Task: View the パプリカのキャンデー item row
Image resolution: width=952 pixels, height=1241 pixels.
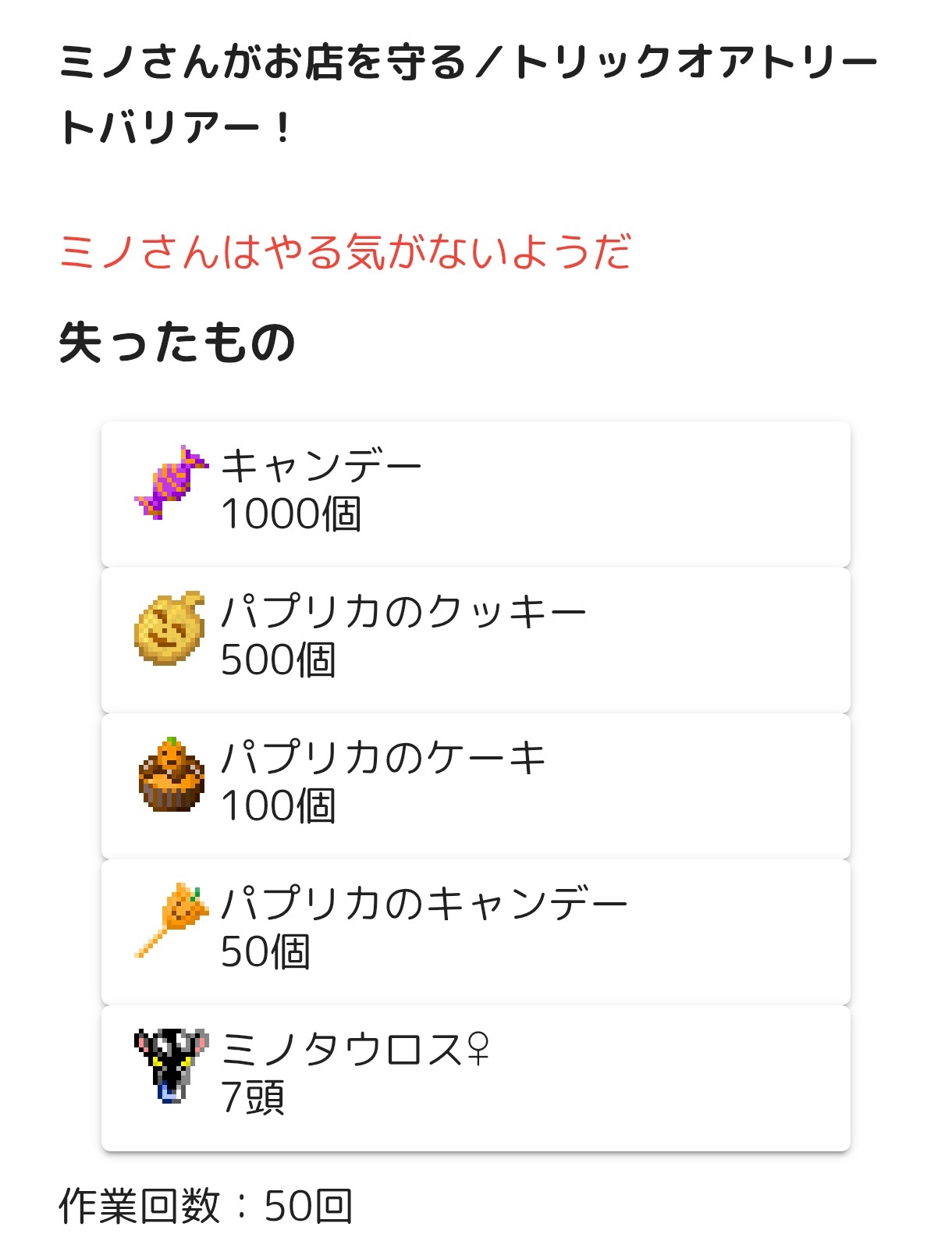Action: coord(475,931)
